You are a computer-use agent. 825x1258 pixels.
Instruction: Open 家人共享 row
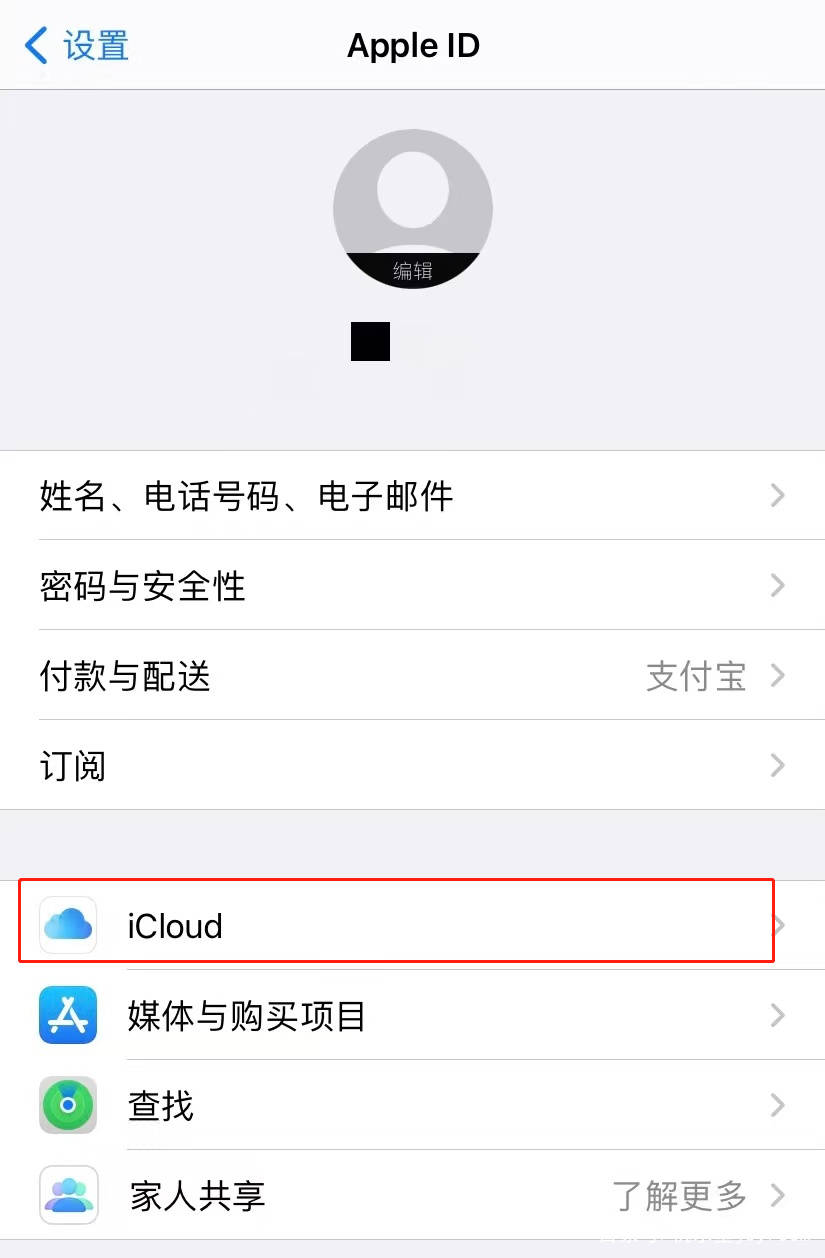tap(412, 1196)
